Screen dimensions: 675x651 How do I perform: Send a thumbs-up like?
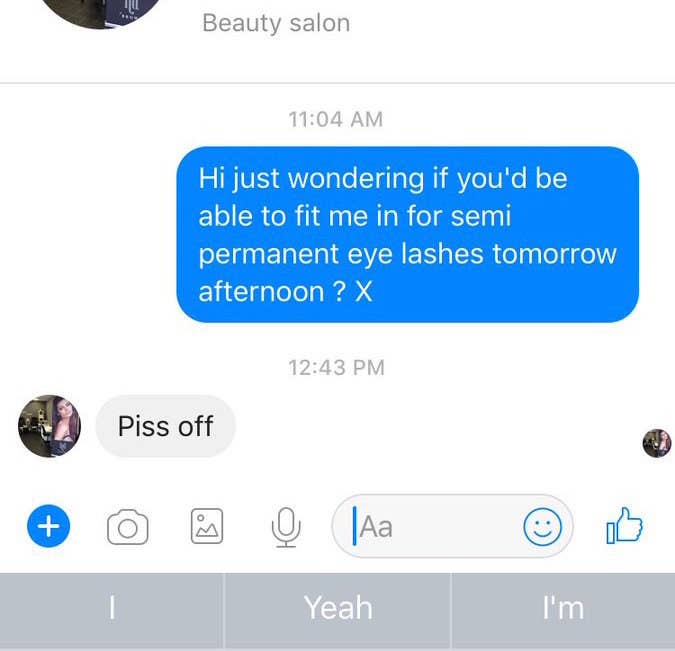pos(624,525)
